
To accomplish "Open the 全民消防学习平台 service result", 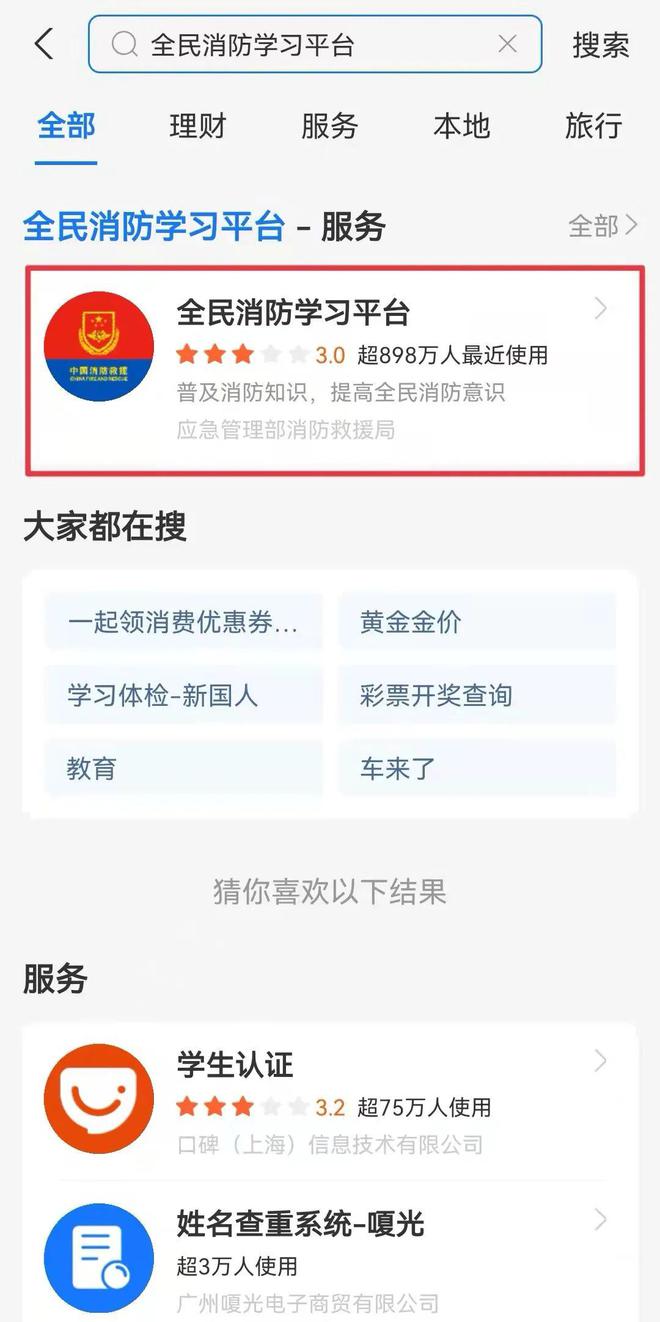I will [334, 370].
